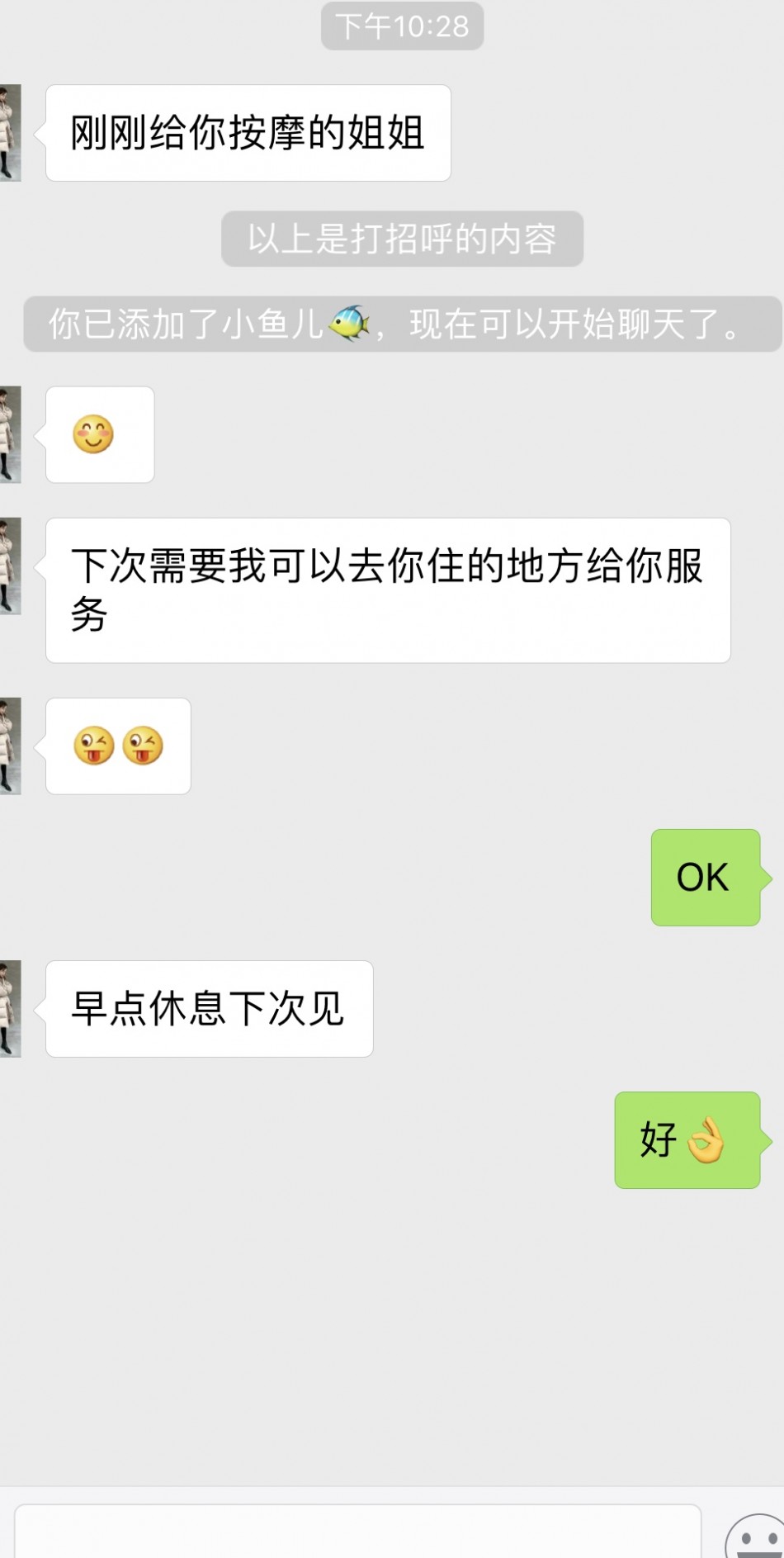Viewport: 784px width, 1558px height.
Task: Tap the message input field
Action: (x=357, y=1532)
